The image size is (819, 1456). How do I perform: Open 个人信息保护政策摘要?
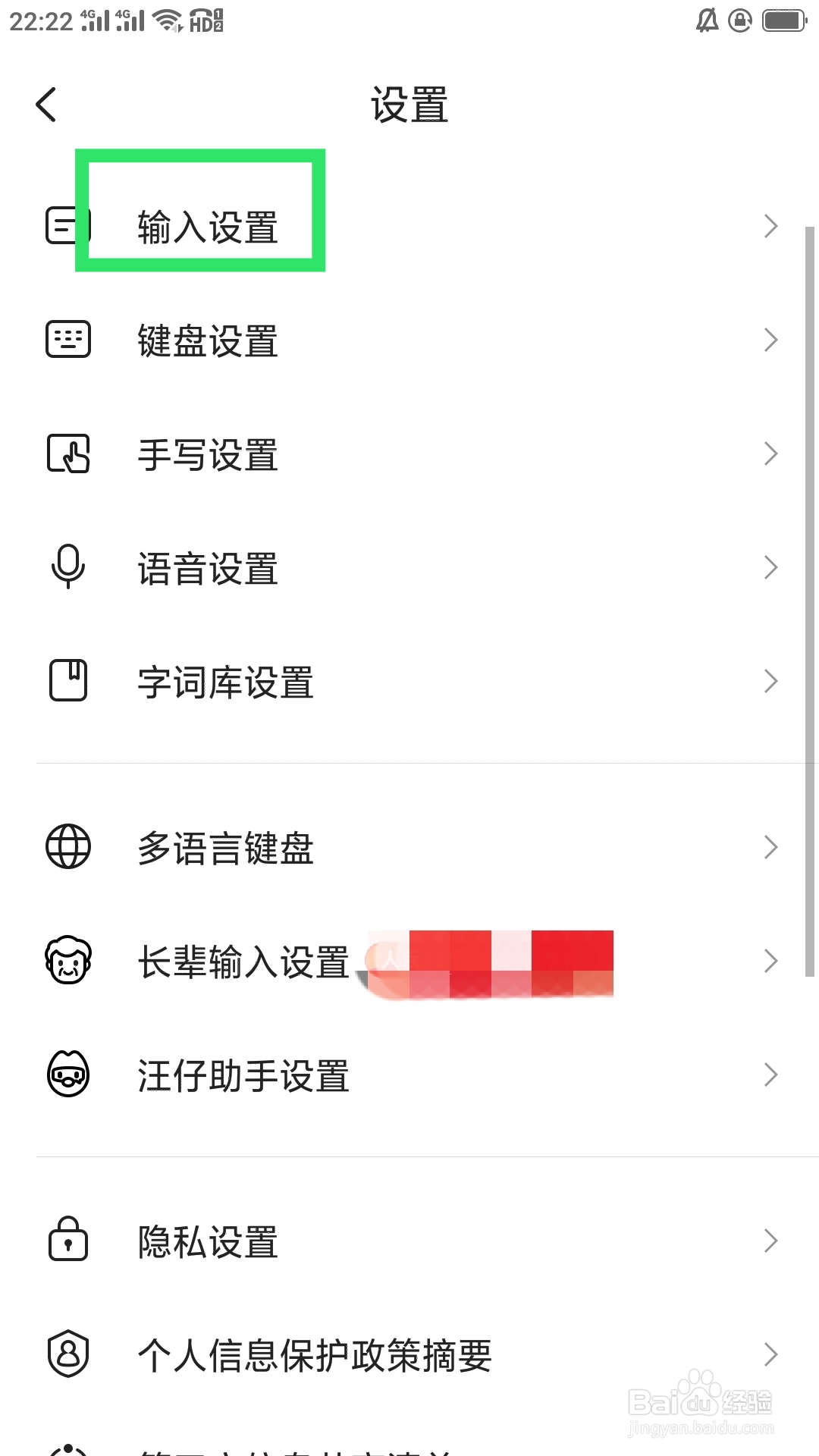[315, 1354]
